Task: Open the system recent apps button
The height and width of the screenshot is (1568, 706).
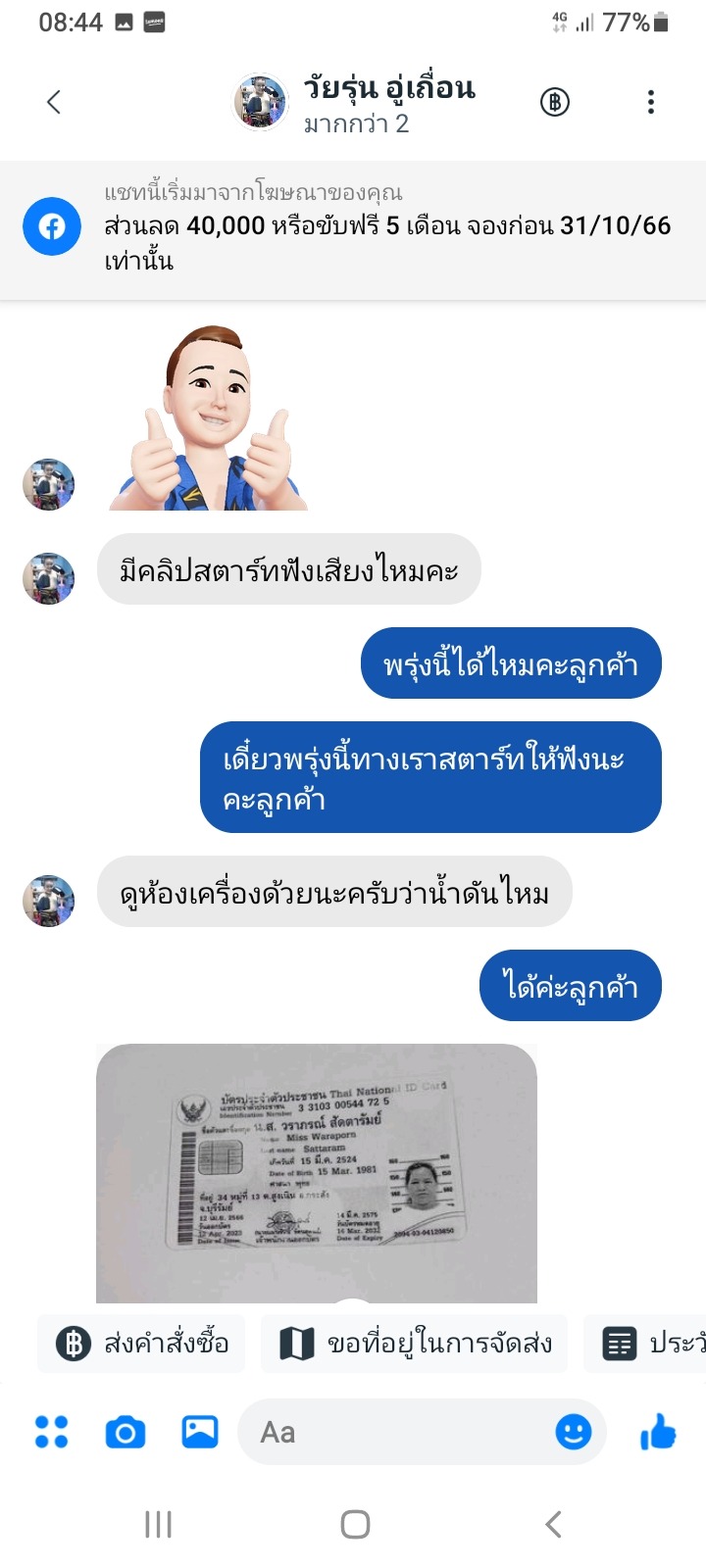Action: (x=158, y=1524)
